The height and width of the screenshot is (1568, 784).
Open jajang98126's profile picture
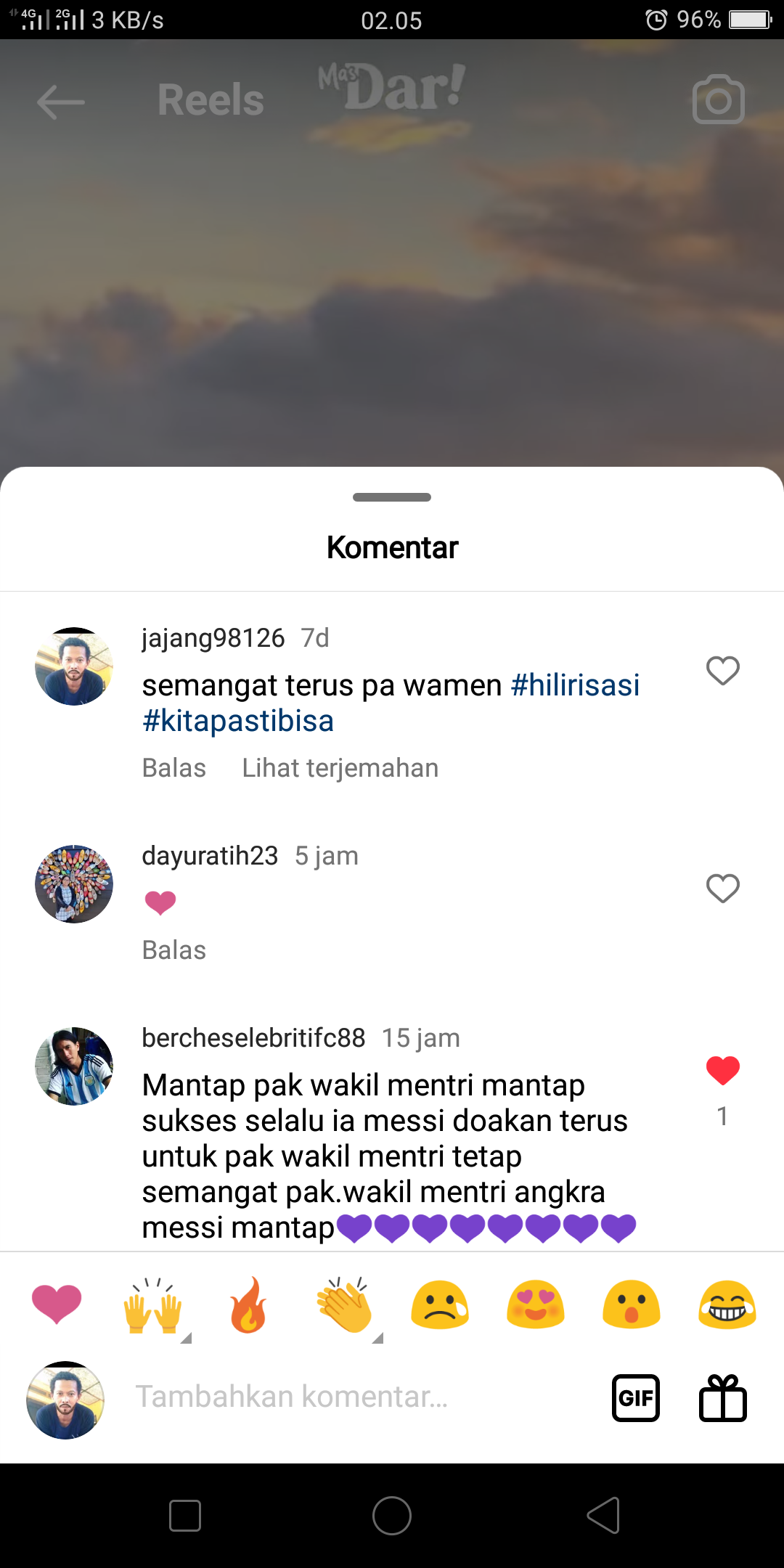(x=74, y=666)
